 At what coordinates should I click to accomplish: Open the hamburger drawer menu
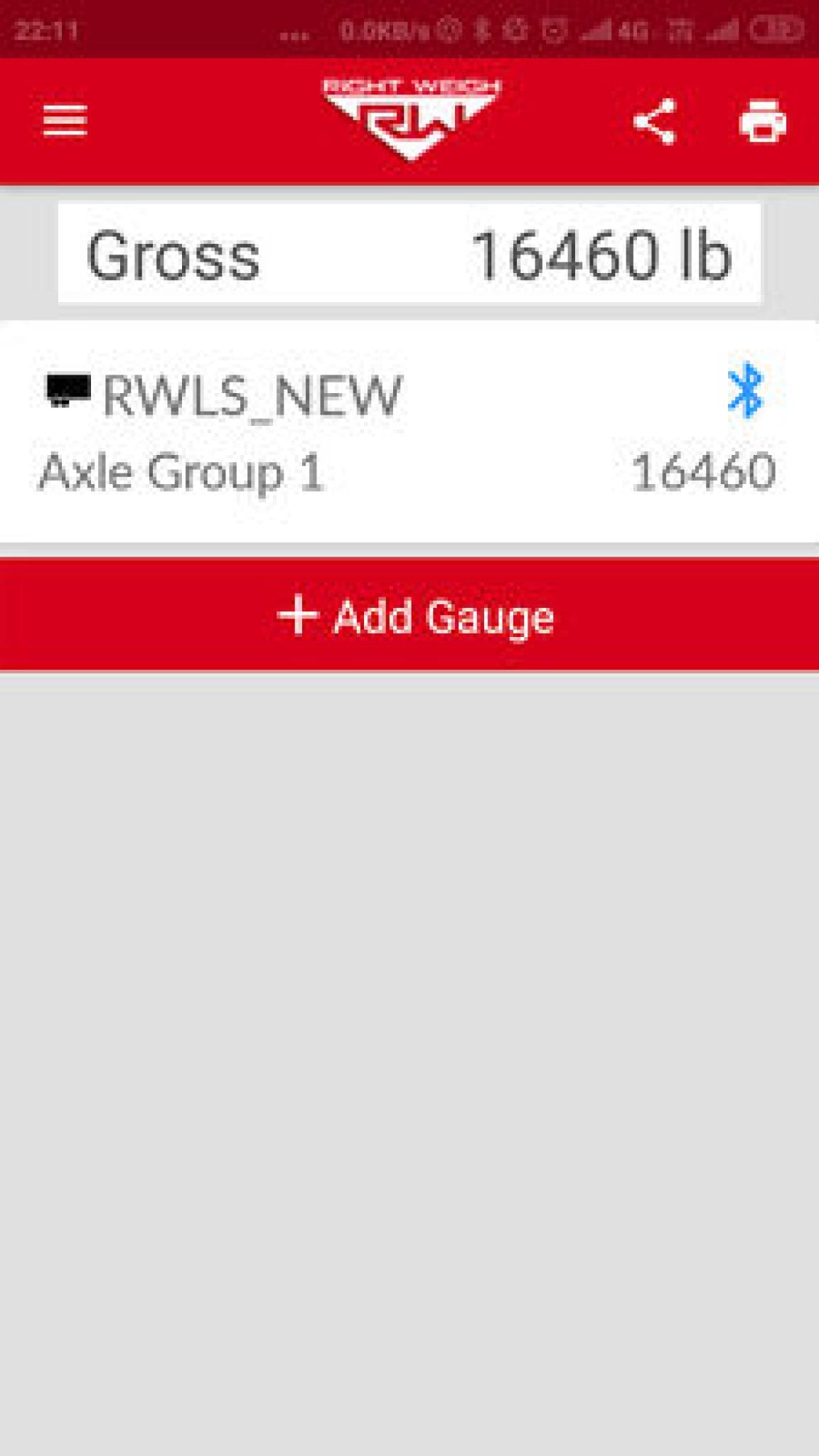(x=65, y=120)
